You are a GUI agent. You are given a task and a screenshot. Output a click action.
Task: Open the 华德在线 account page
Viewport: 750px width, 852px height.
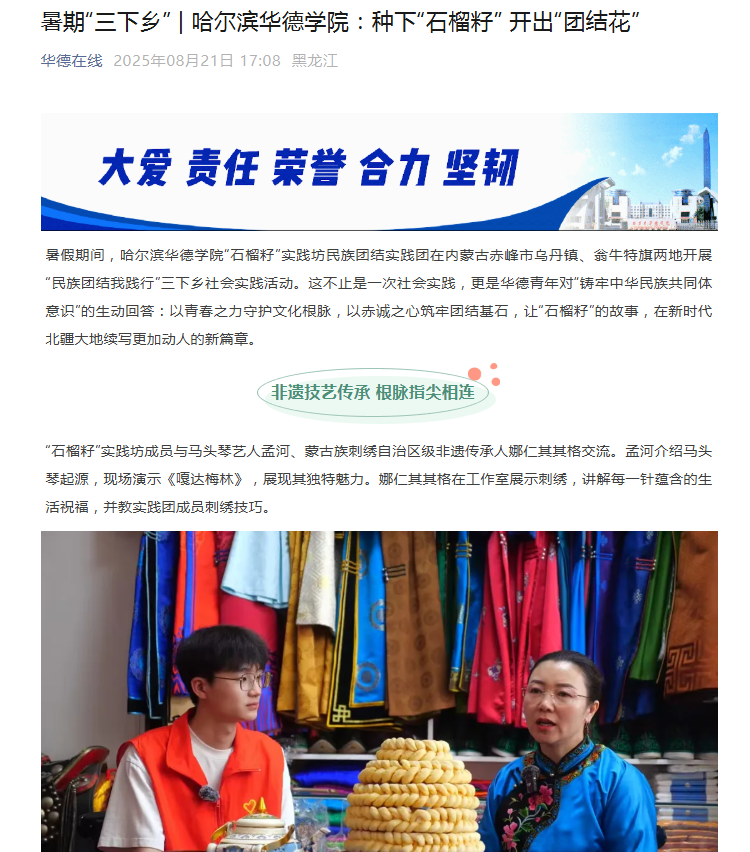71,61
